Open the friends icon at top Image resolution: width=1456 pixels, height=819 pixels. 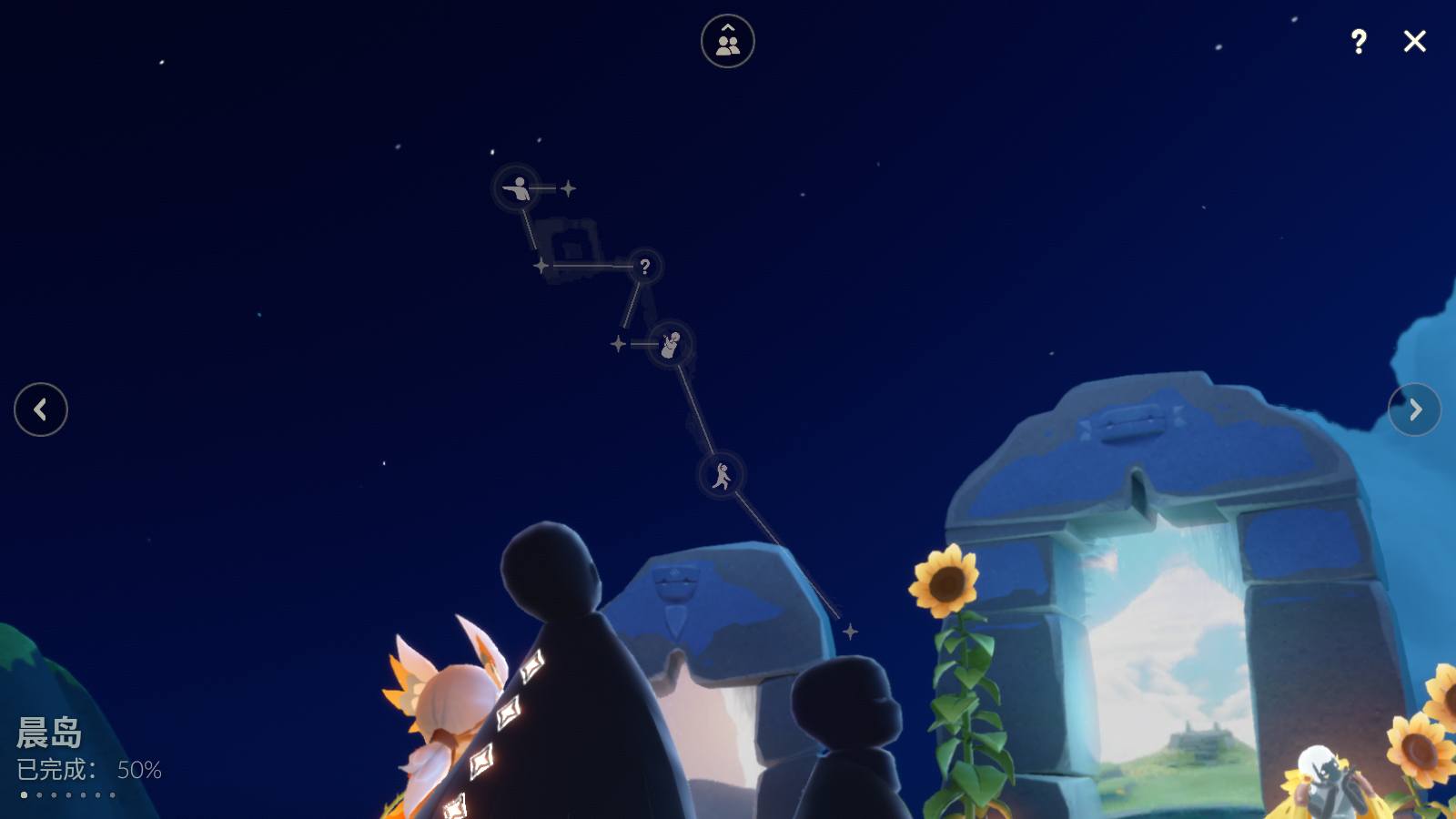[x=727, y=41]
